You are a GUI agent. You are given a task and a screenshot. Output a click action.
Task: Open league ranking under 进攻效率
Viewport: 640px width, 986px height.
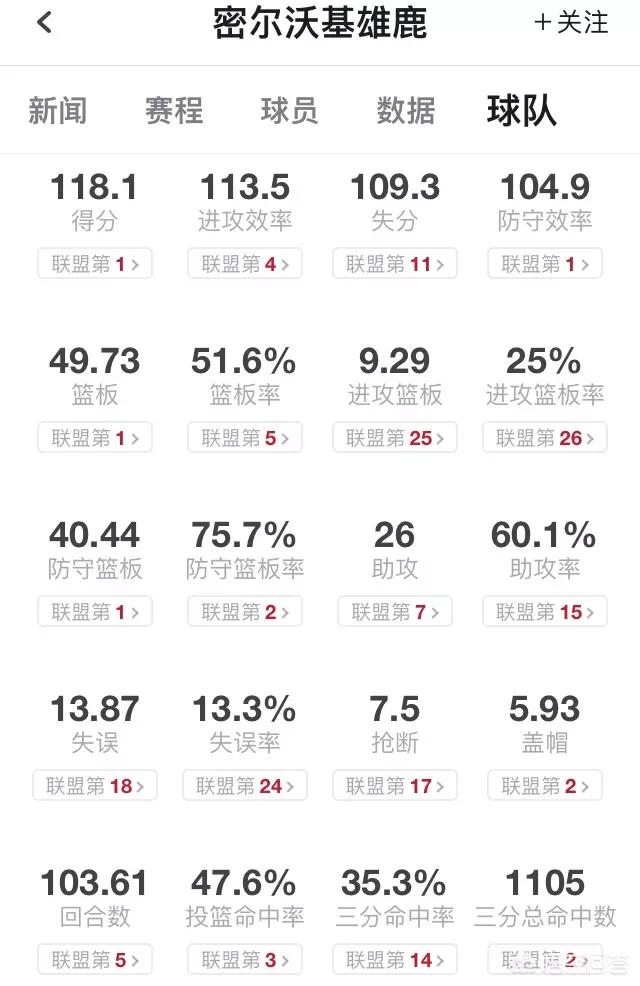tap(245, 264)
